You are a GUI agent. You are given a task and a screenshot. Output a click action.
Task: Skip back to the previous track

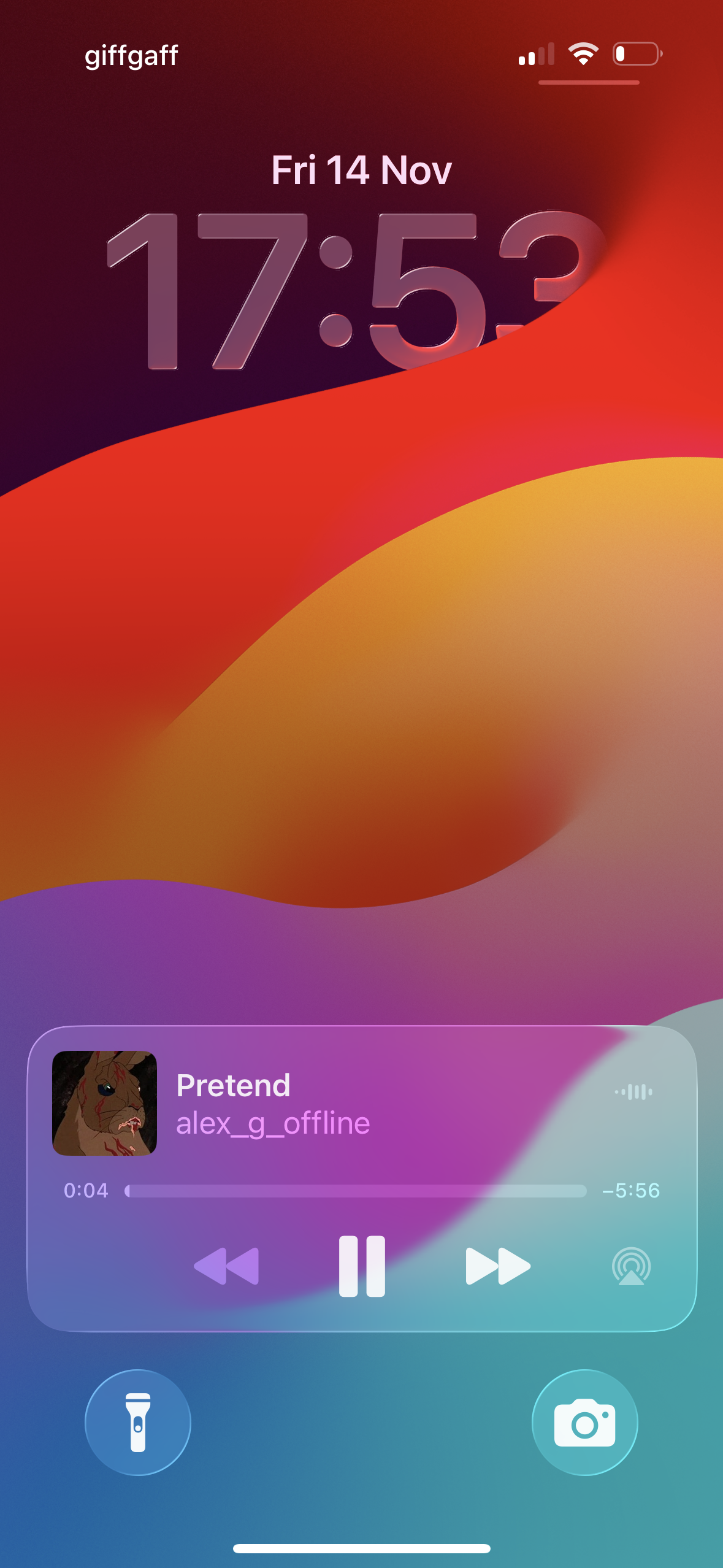[226, 1266]
